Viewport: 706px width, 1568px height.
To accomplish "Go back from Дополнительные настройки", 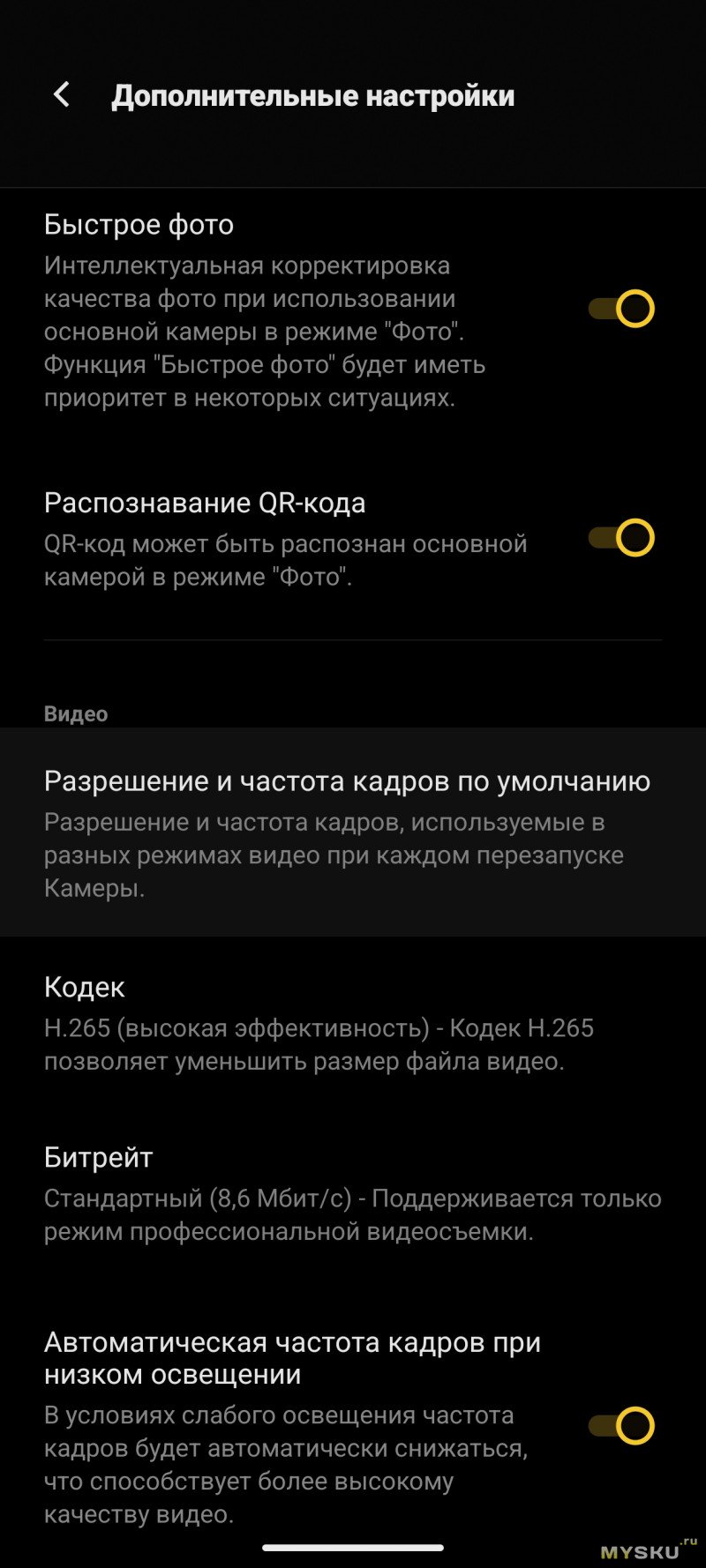I will pos(61,94).
